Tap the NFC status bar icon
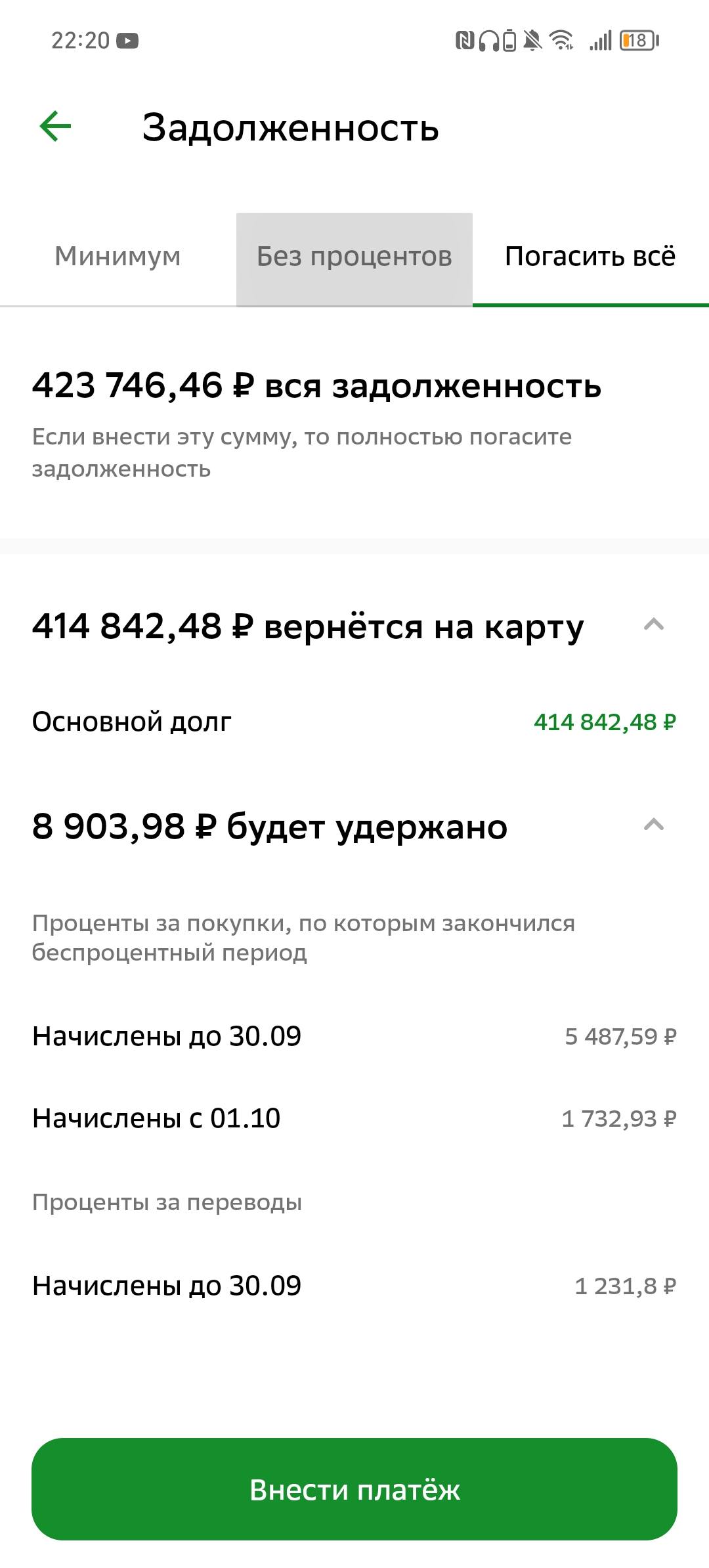 coord(466,41)
